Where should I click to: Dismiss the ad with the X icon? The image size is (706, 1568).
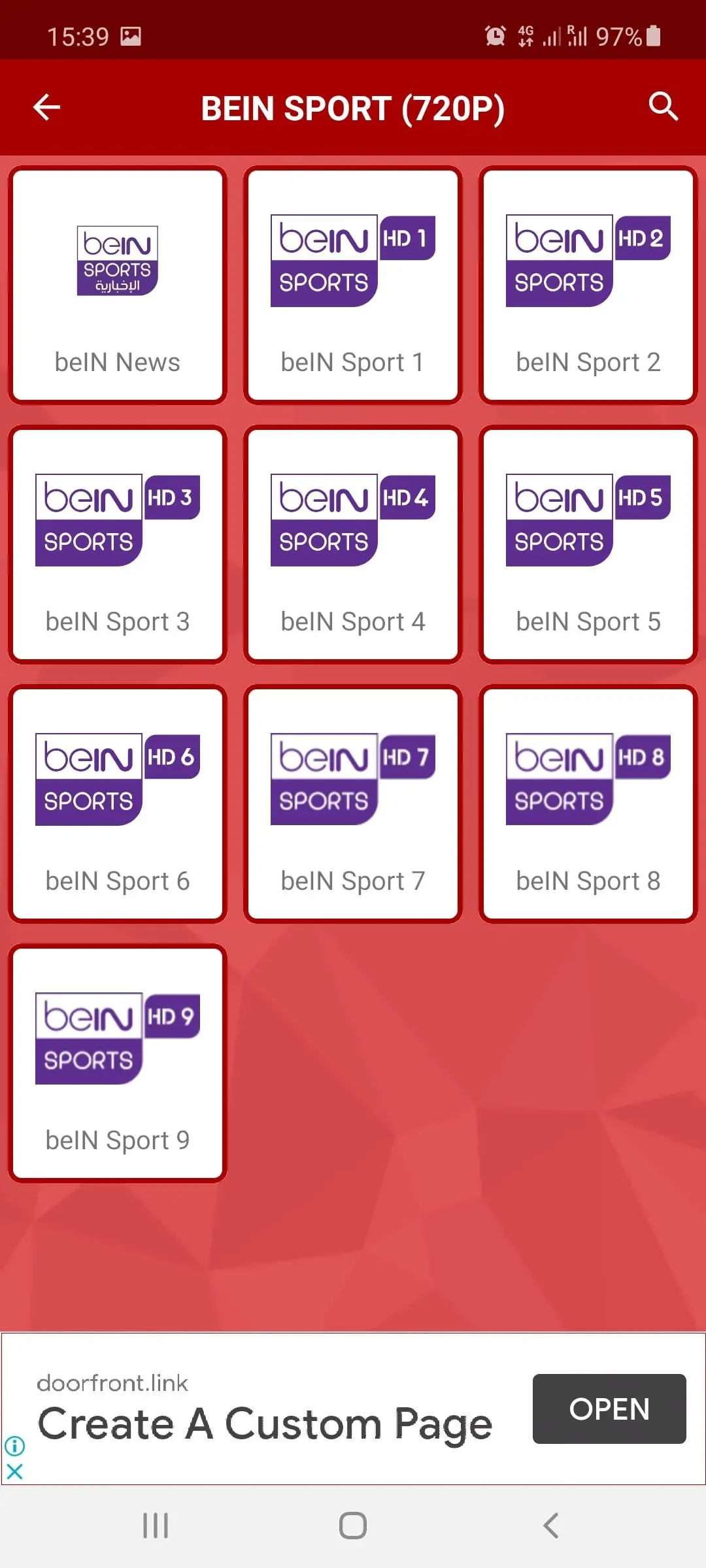pyautogui.click(x=14, y=1471)
